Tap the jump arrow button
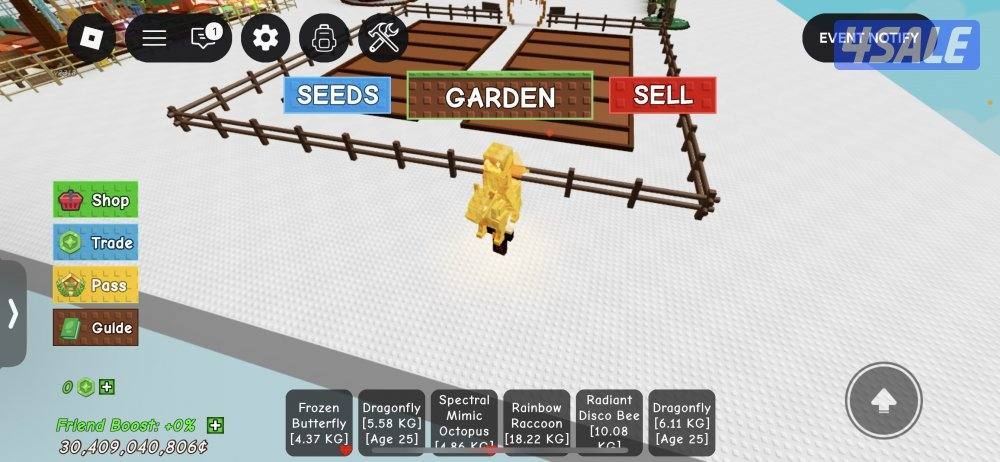Viewport: 1000px width, 462px height. coord(883,401)
